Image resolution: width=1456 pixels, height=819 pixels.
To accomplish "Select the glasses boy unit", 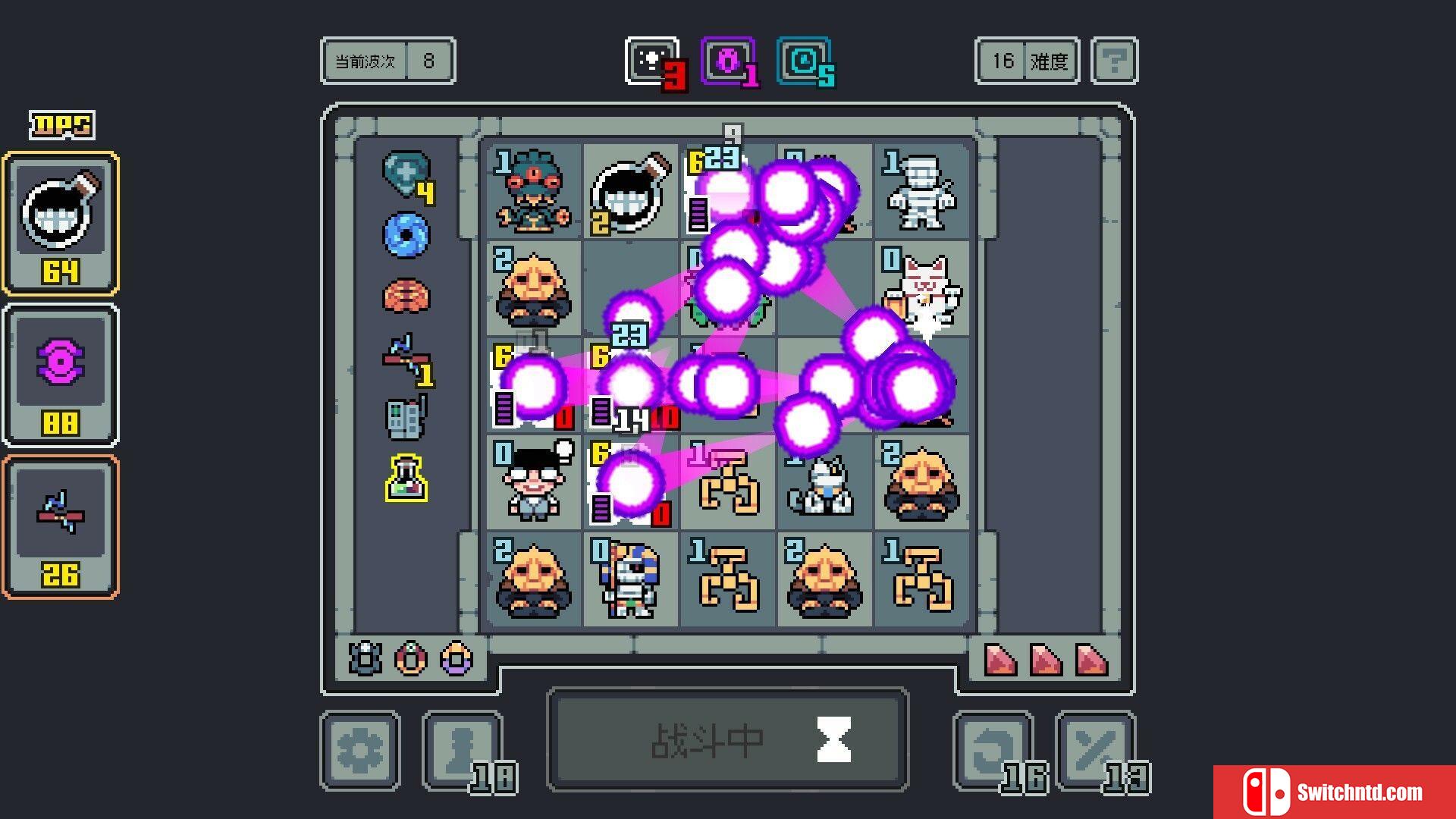I will (535, 483).
